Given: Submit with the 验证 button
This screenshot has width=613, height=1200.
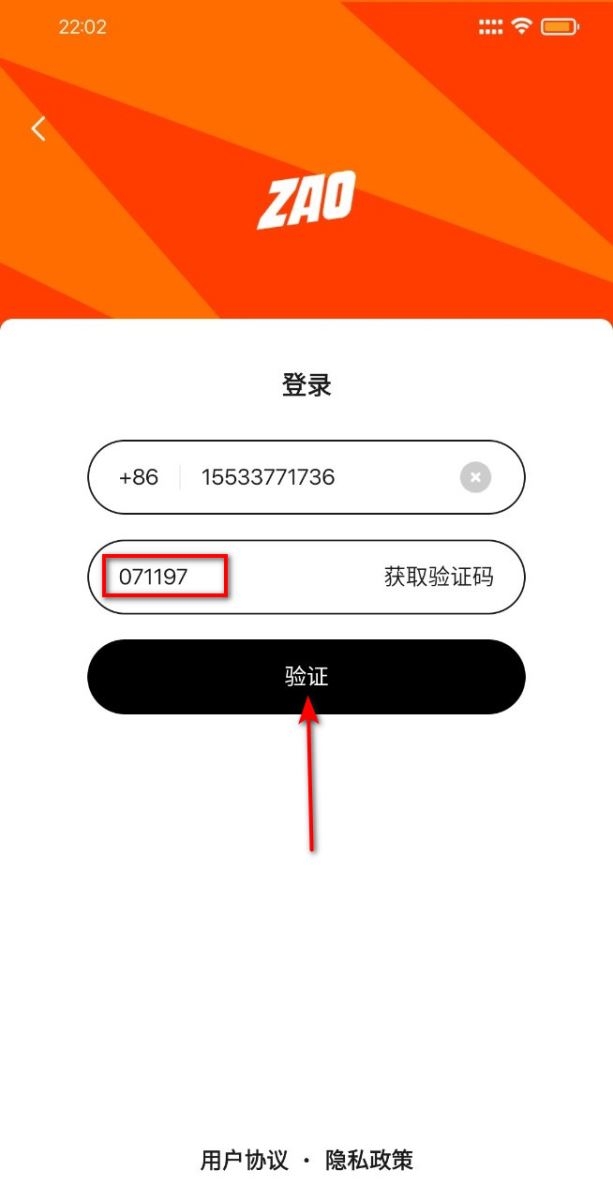Looking at the screenshot, I should [306, 677].
